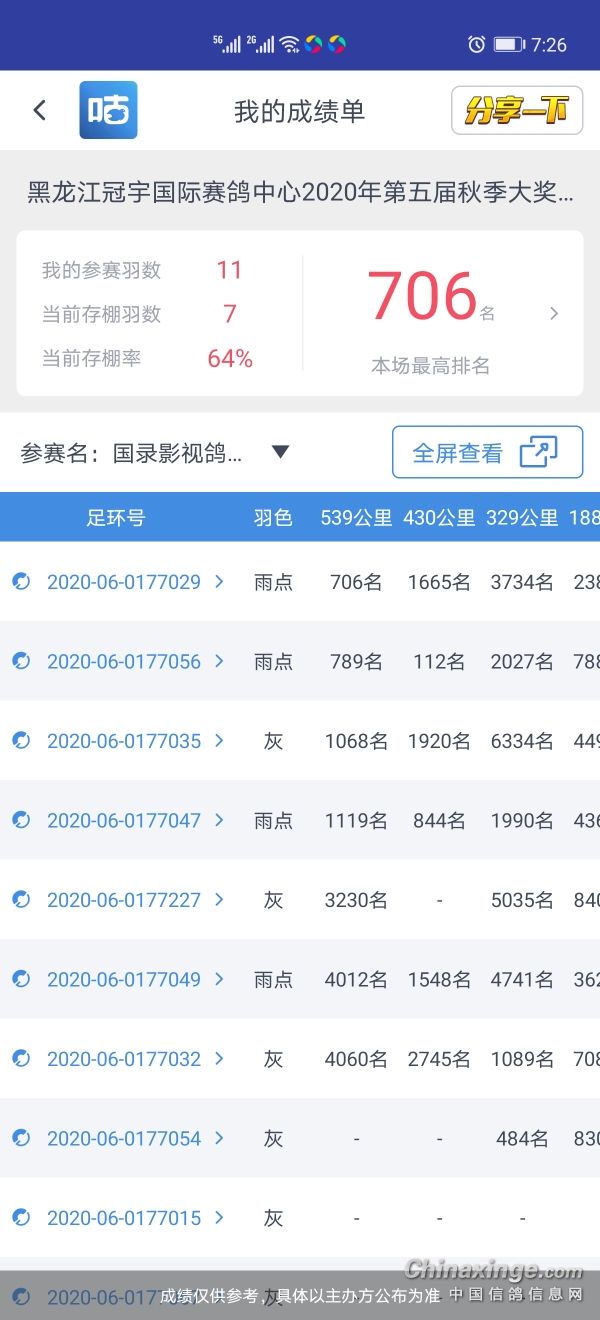Open record for ring 2020-06-0177227
This screenshot has width=600, height=1320.
click(124, 900)
